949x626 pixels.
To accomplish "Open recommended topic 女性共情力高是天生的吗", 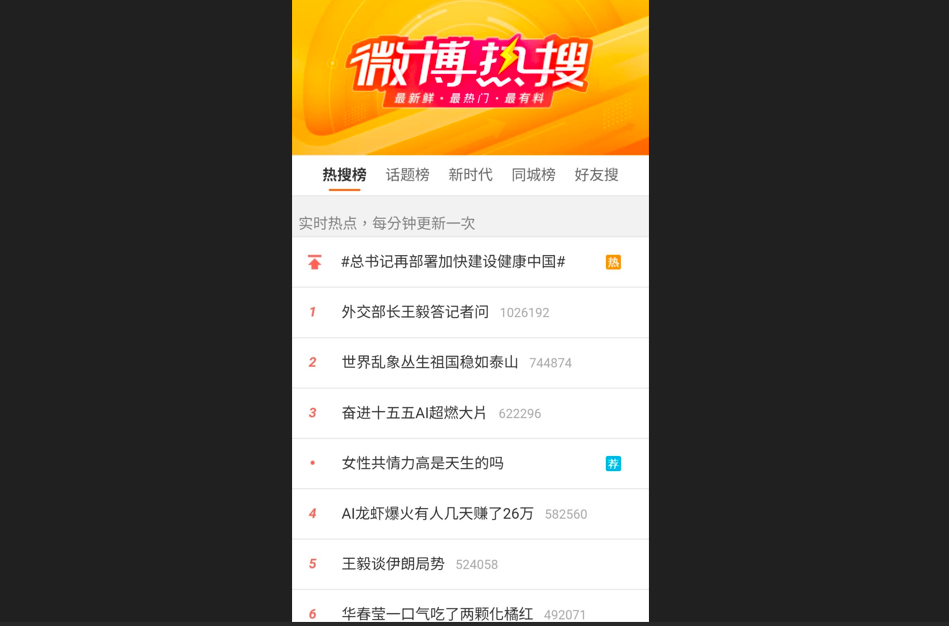I will [422, 463].
